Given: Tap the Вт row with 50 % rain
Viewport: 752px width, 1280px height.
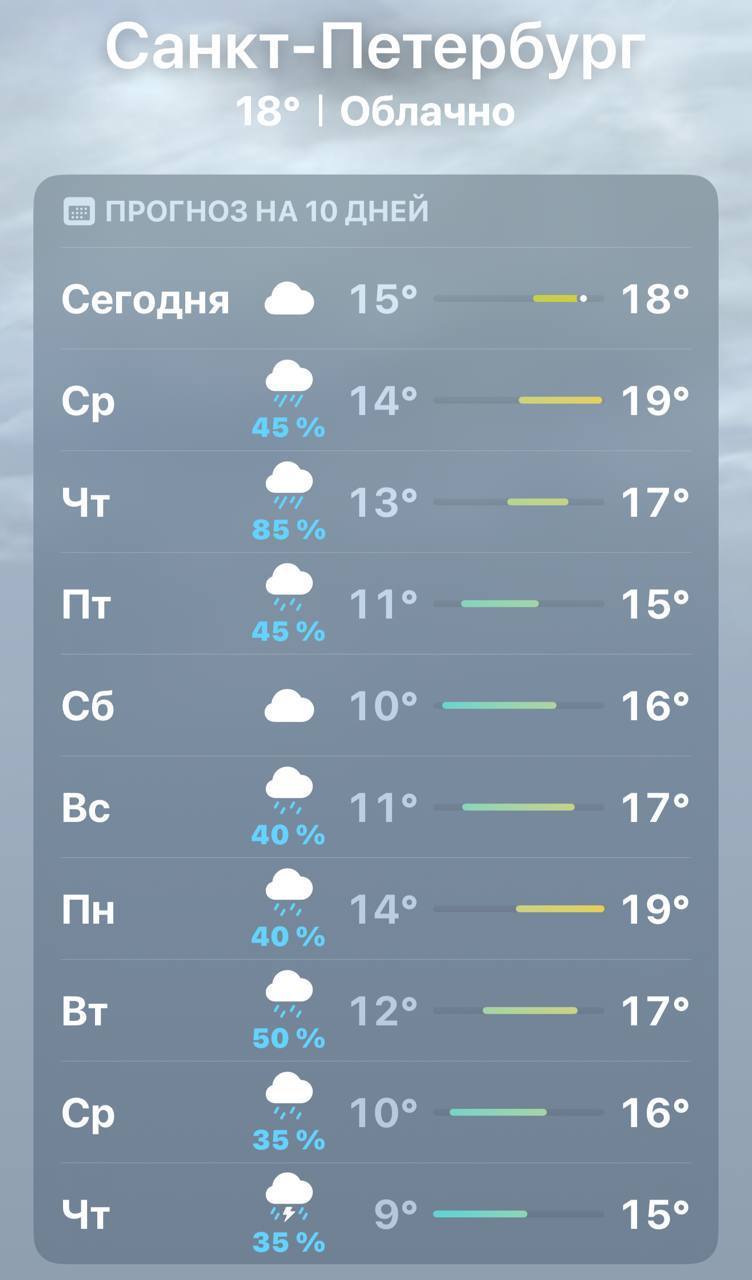Looking at the screenshot, I should pyautogui.click(x=375, y=1011).
